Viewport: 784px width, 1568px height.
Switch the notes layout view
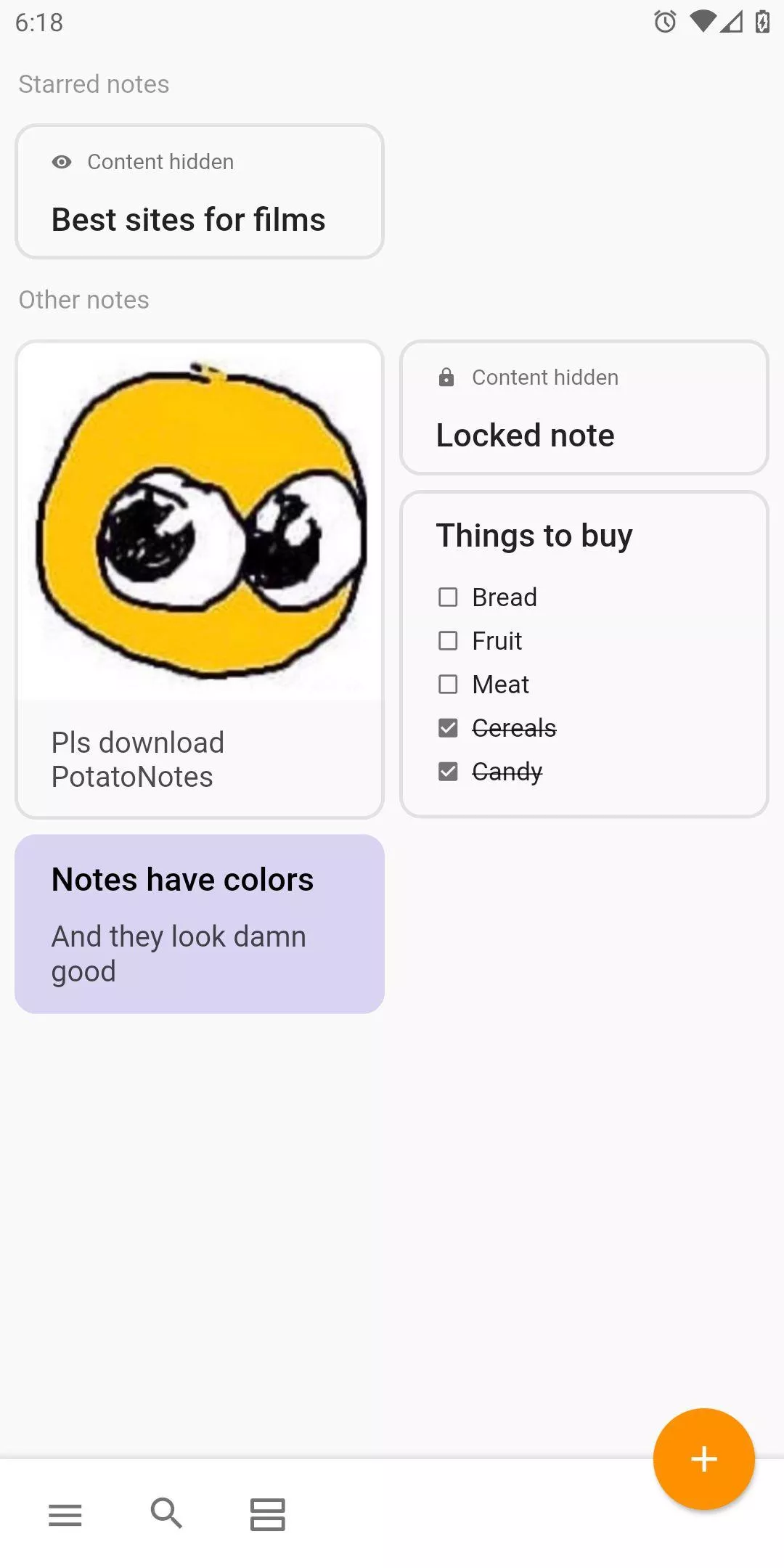coord(267,1514)
